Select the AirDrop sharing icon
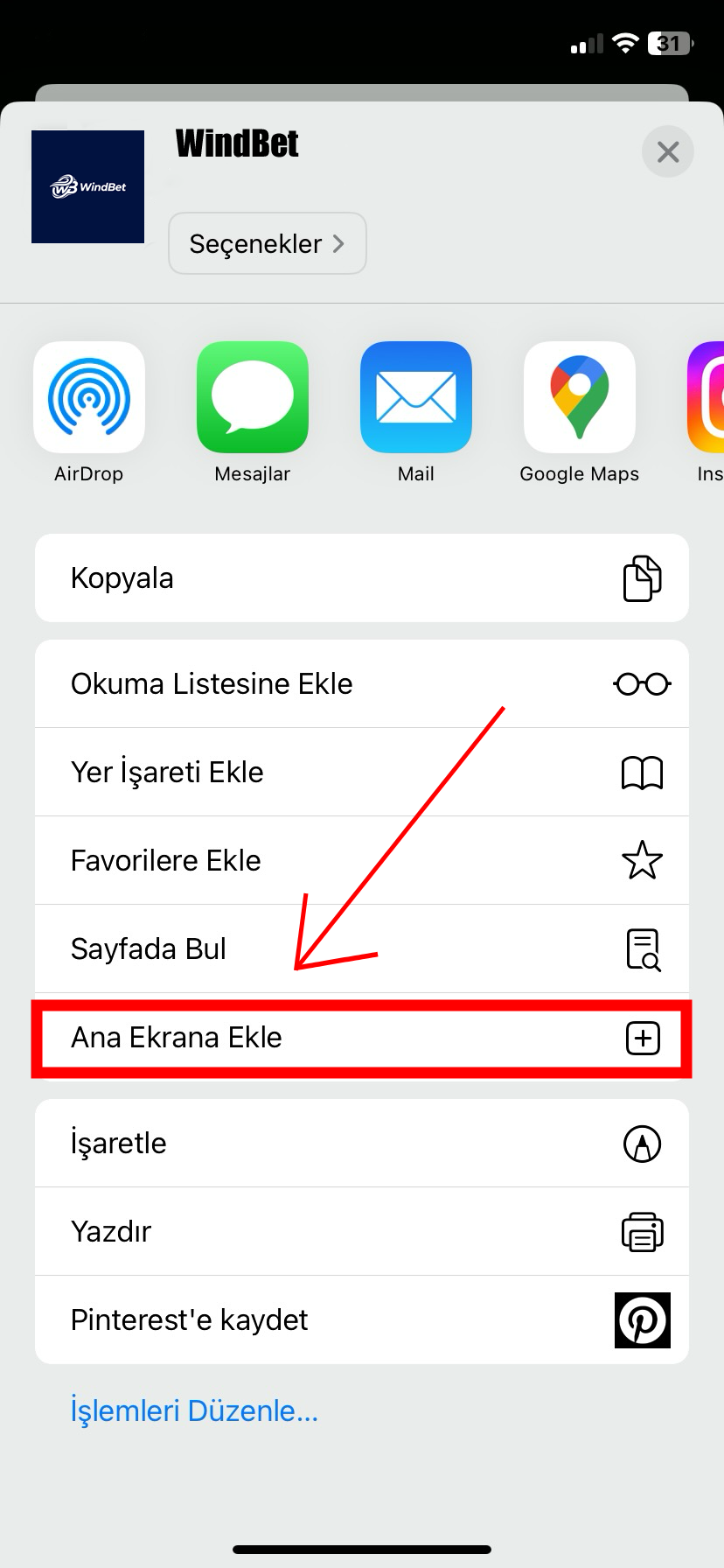 (x=88, y=397)
